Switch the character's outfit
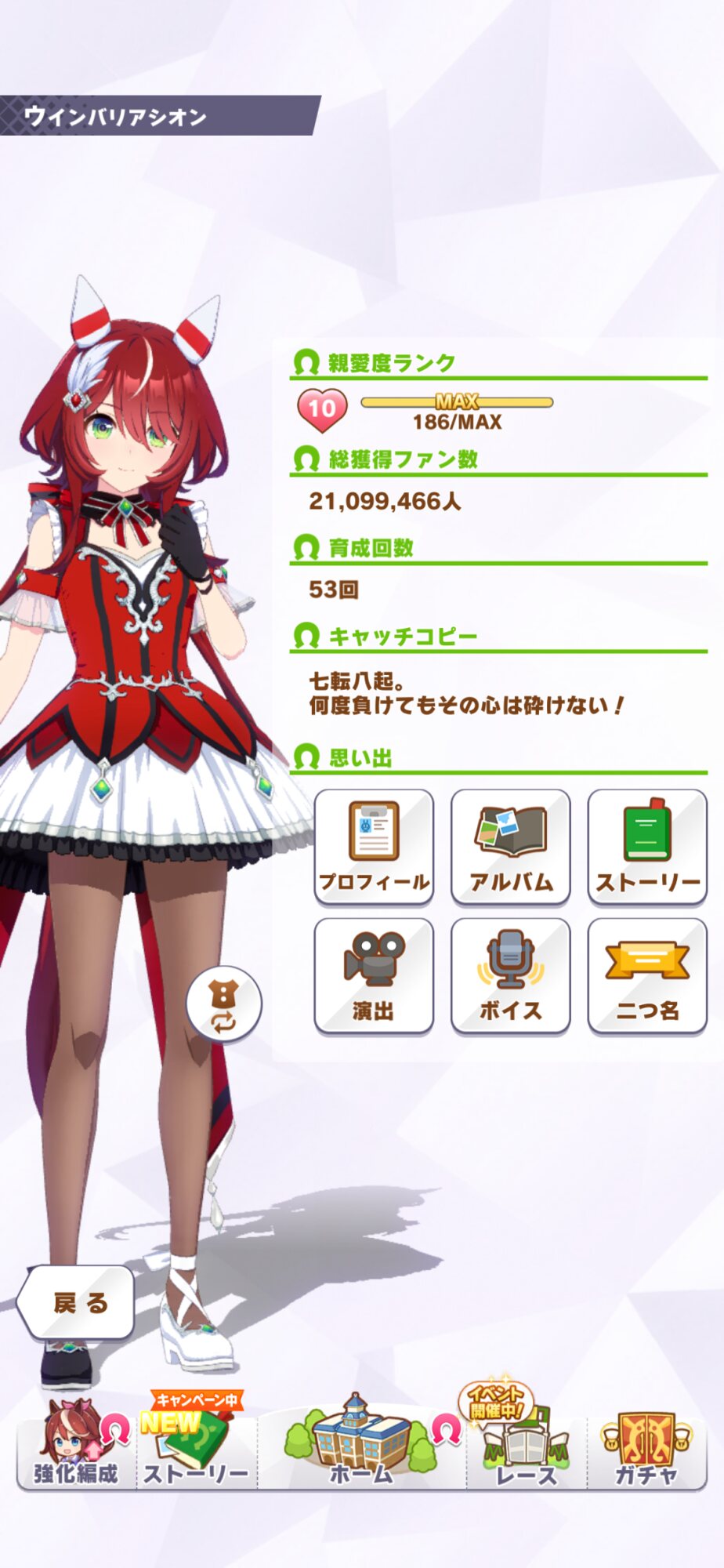 tap(223, 1004)
